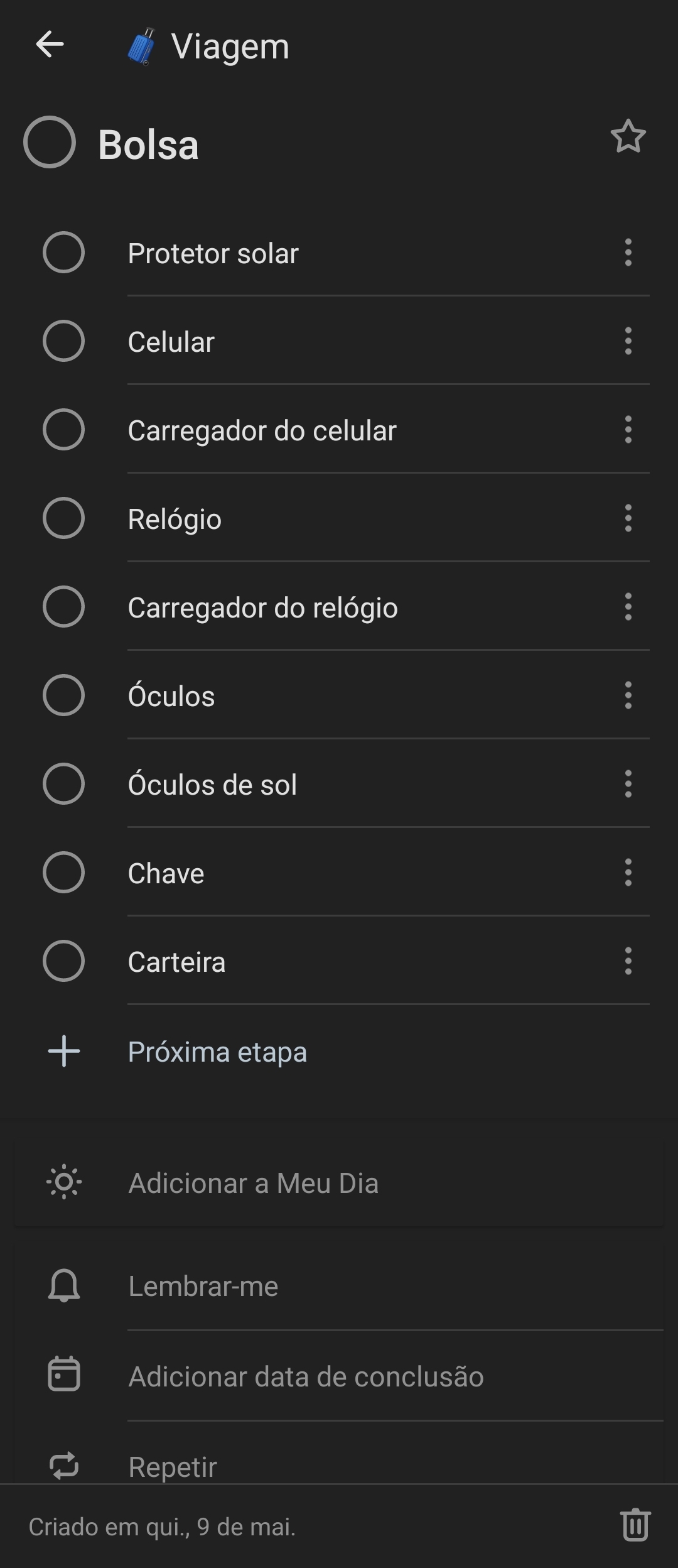Click the bell icon next to Lembrar-me
678x1568 pixels.
coord(63,1285)
